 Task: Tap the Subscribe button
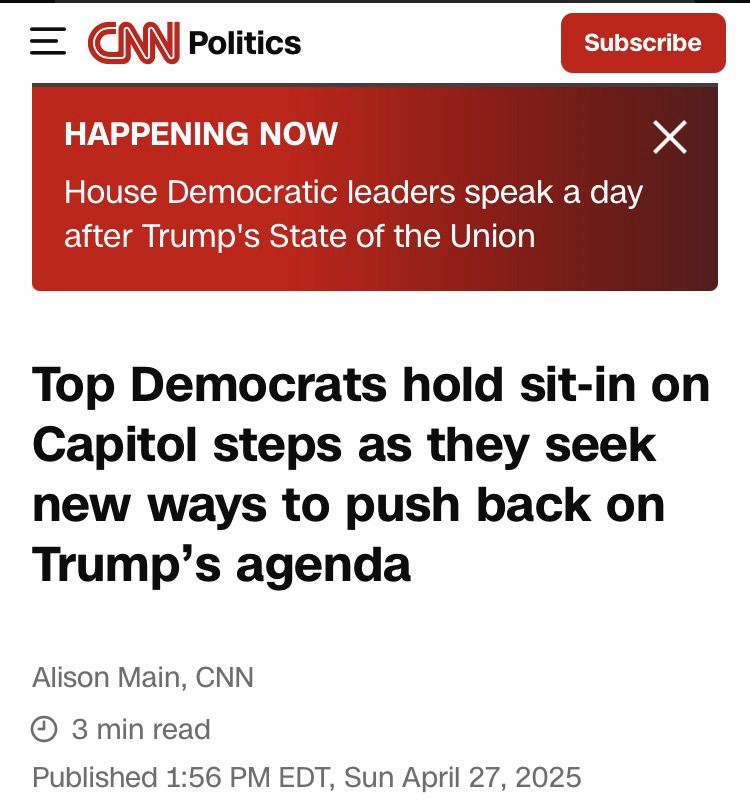(x=642, y=43)
